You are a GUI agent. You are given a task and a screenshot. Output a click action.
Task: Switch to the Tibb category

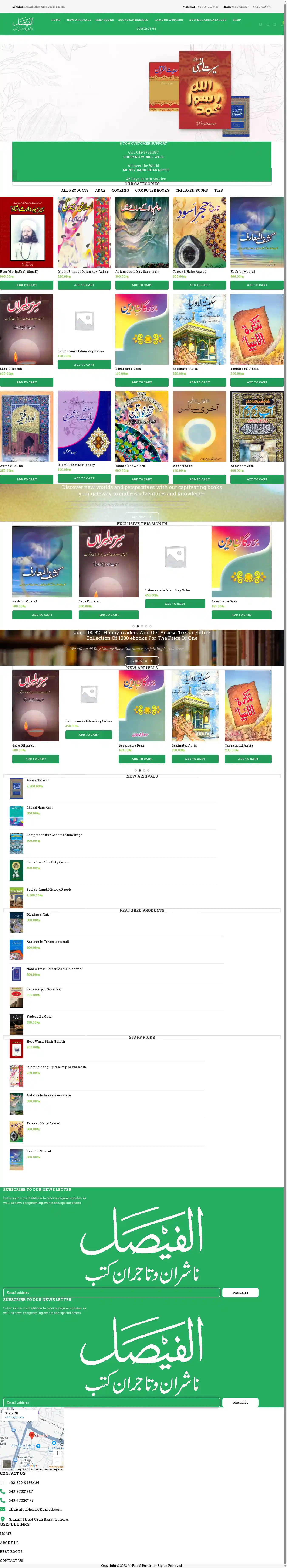218,191
